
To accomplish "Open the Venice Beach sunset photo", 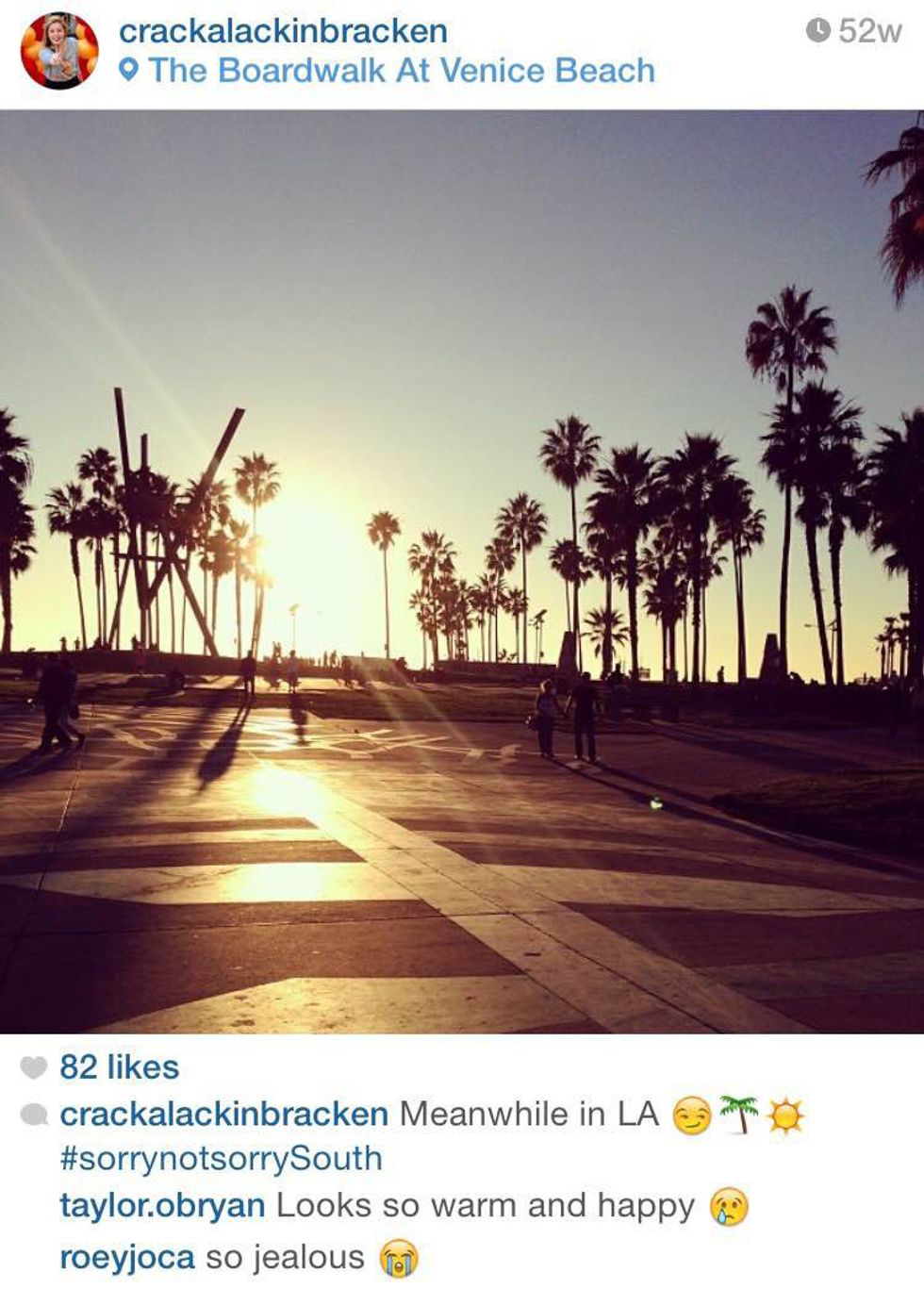I will (462, 571).
